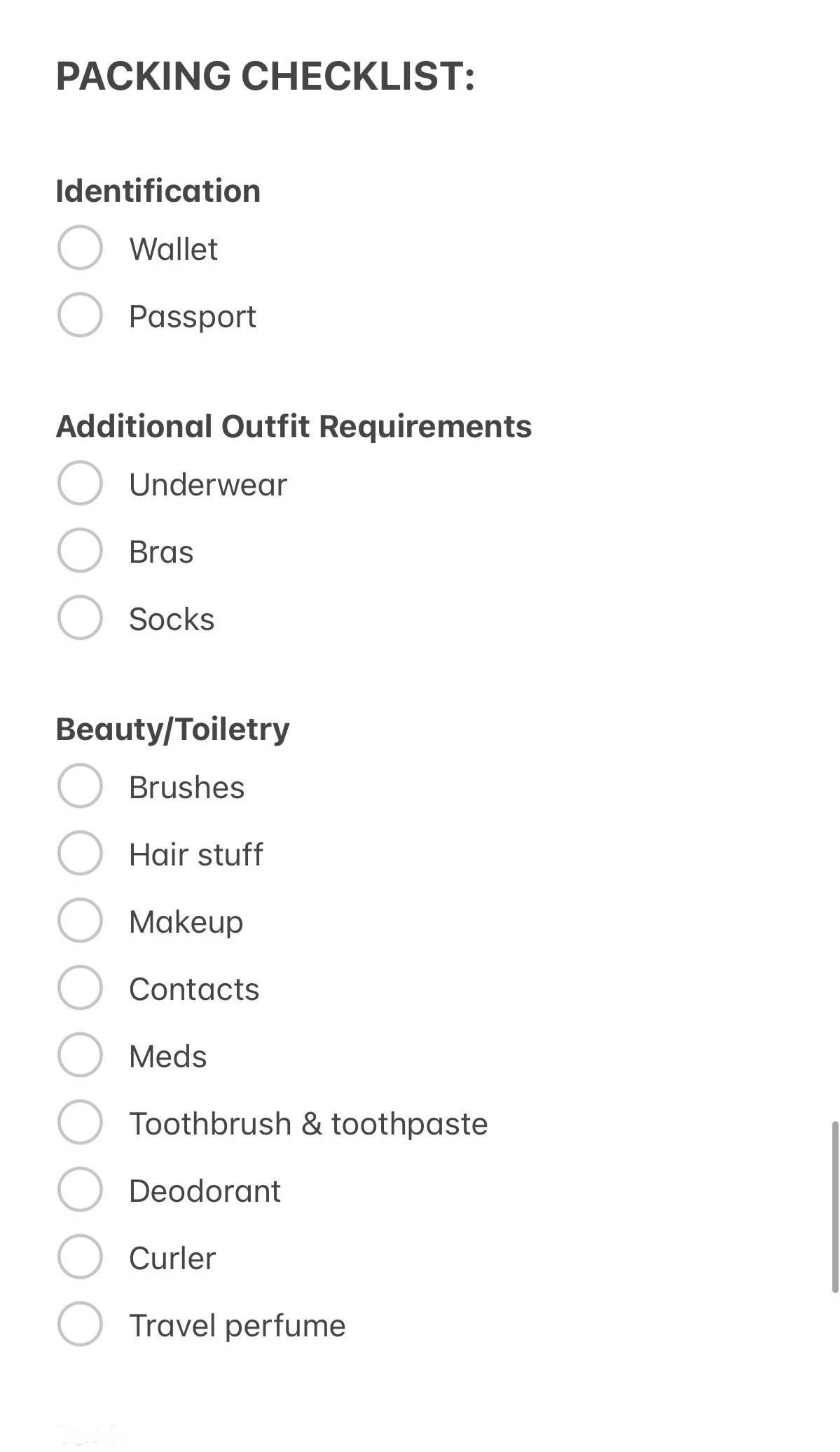Image resolution: width=840 pixels, height=1452 pixels.
Task: Check off Contacts
Action: tap(80, 987)
